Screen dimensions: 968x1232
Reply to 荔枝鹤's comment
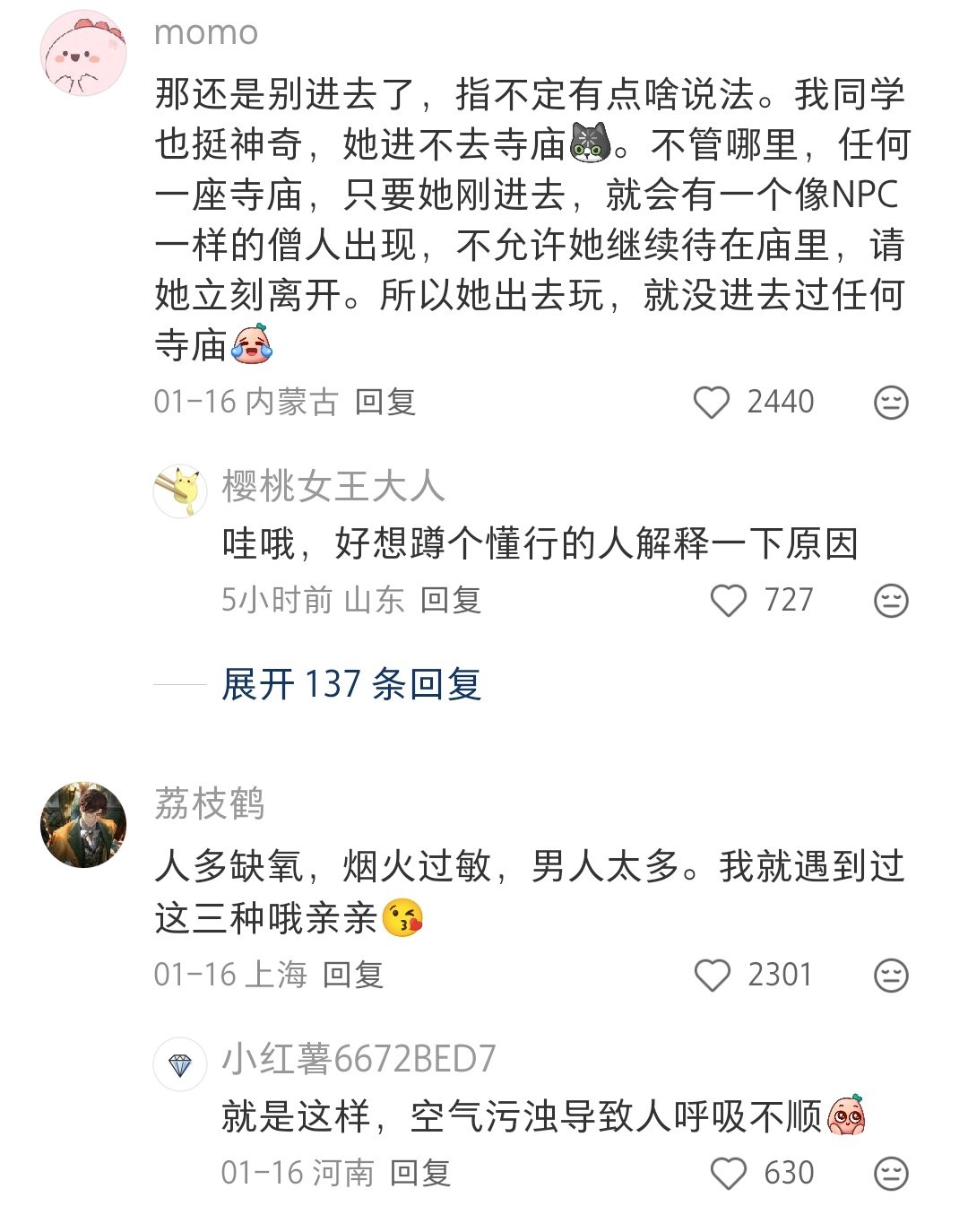point(353,975)
